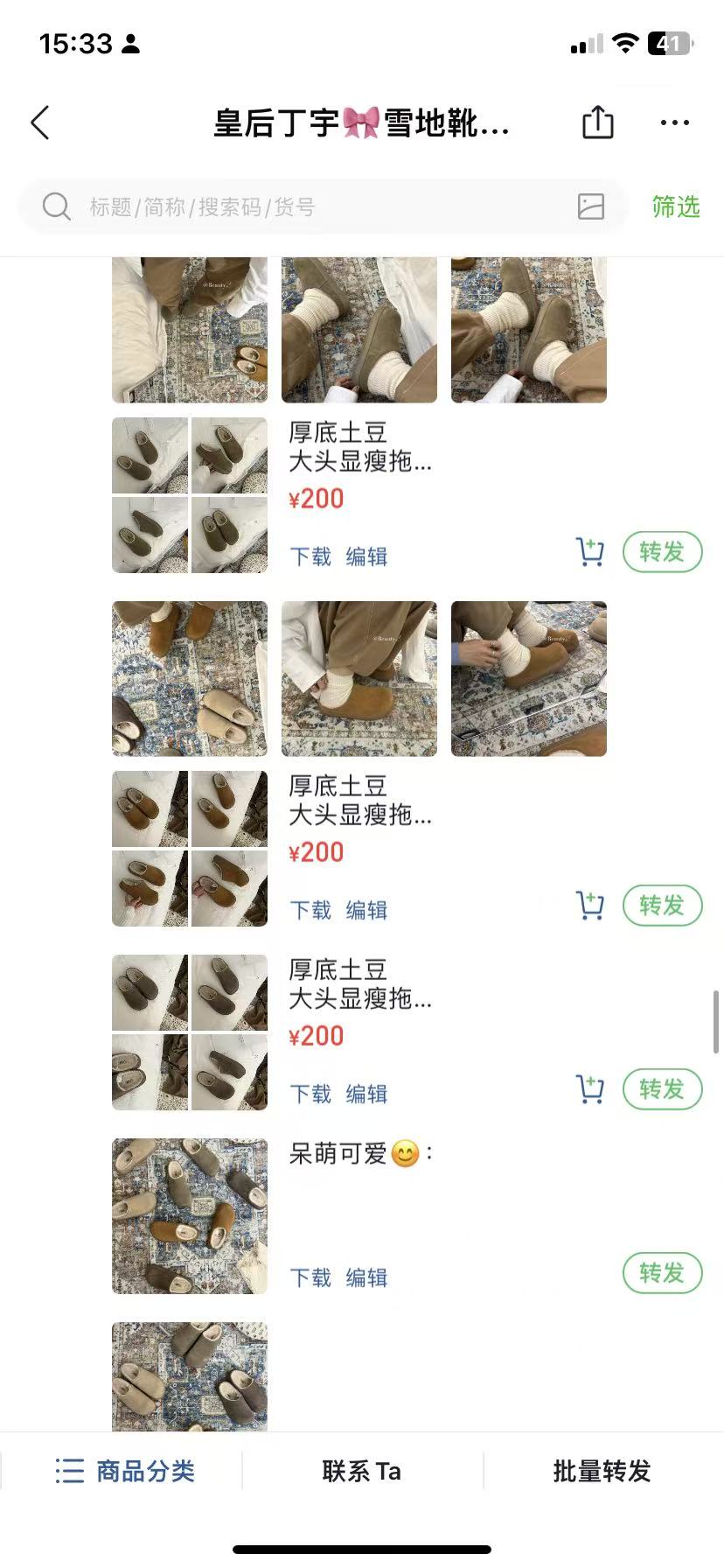Add the chestnut-brown slipper listing to cart
724x1568 pixels.
click(590, 906)
